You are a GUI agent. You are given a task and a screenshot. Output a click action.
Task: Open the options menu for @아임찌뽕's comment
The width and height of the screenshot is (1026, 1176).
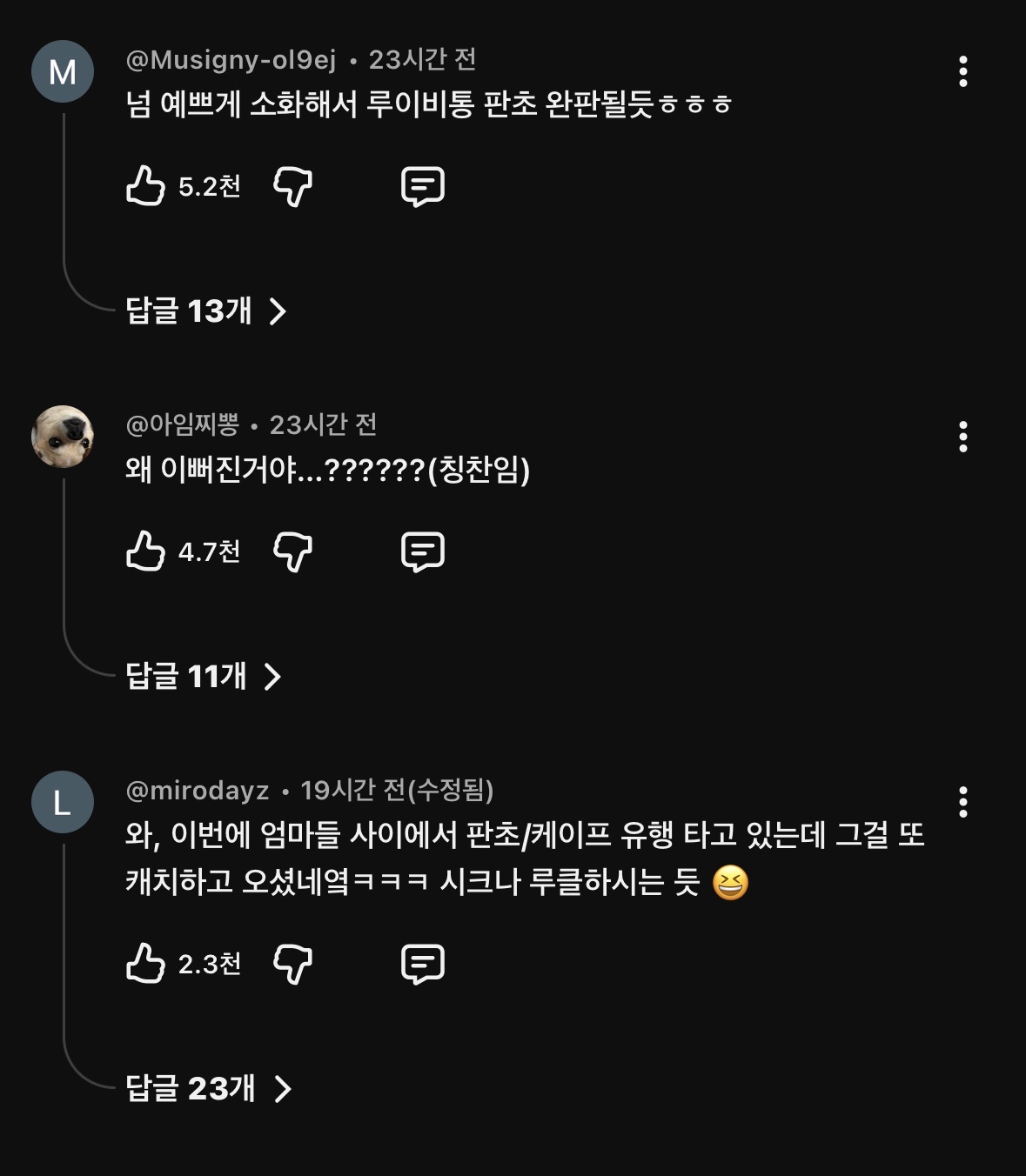point(962,438)
